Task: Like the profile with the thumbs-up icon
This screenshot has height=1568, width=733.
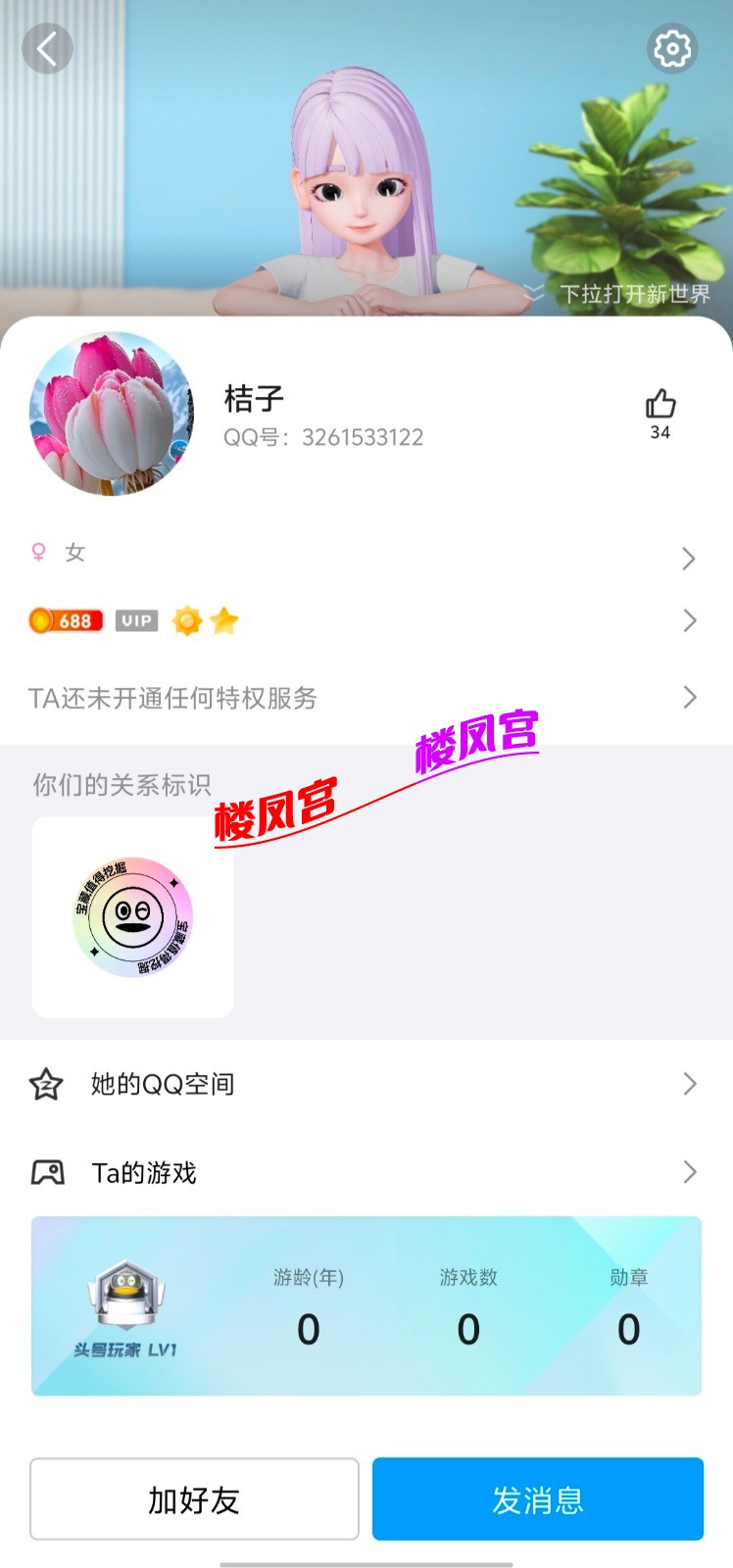Action: pyautogui.click(x=660, y=405)
